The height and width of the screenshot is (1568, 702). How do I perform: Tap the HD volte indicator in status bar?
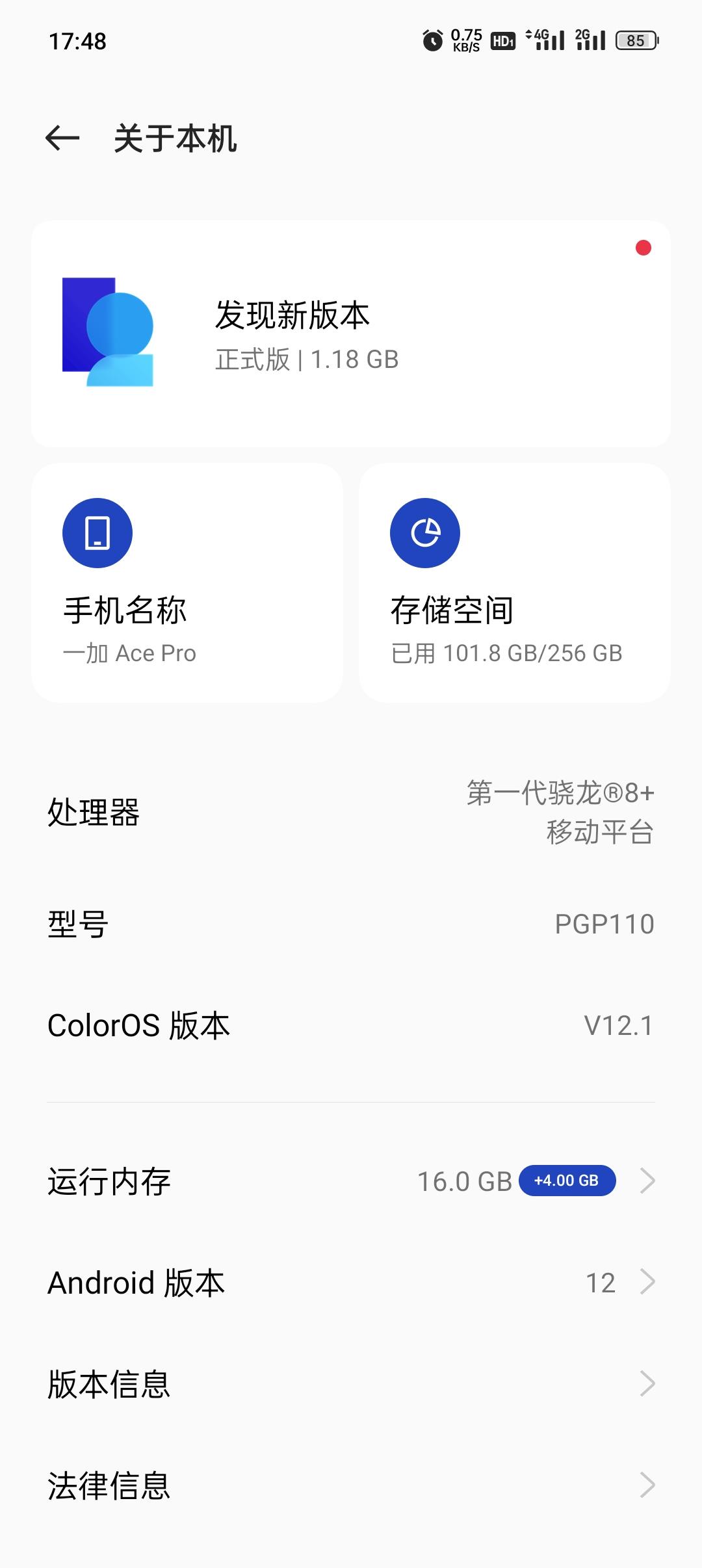tap(502, 40)
